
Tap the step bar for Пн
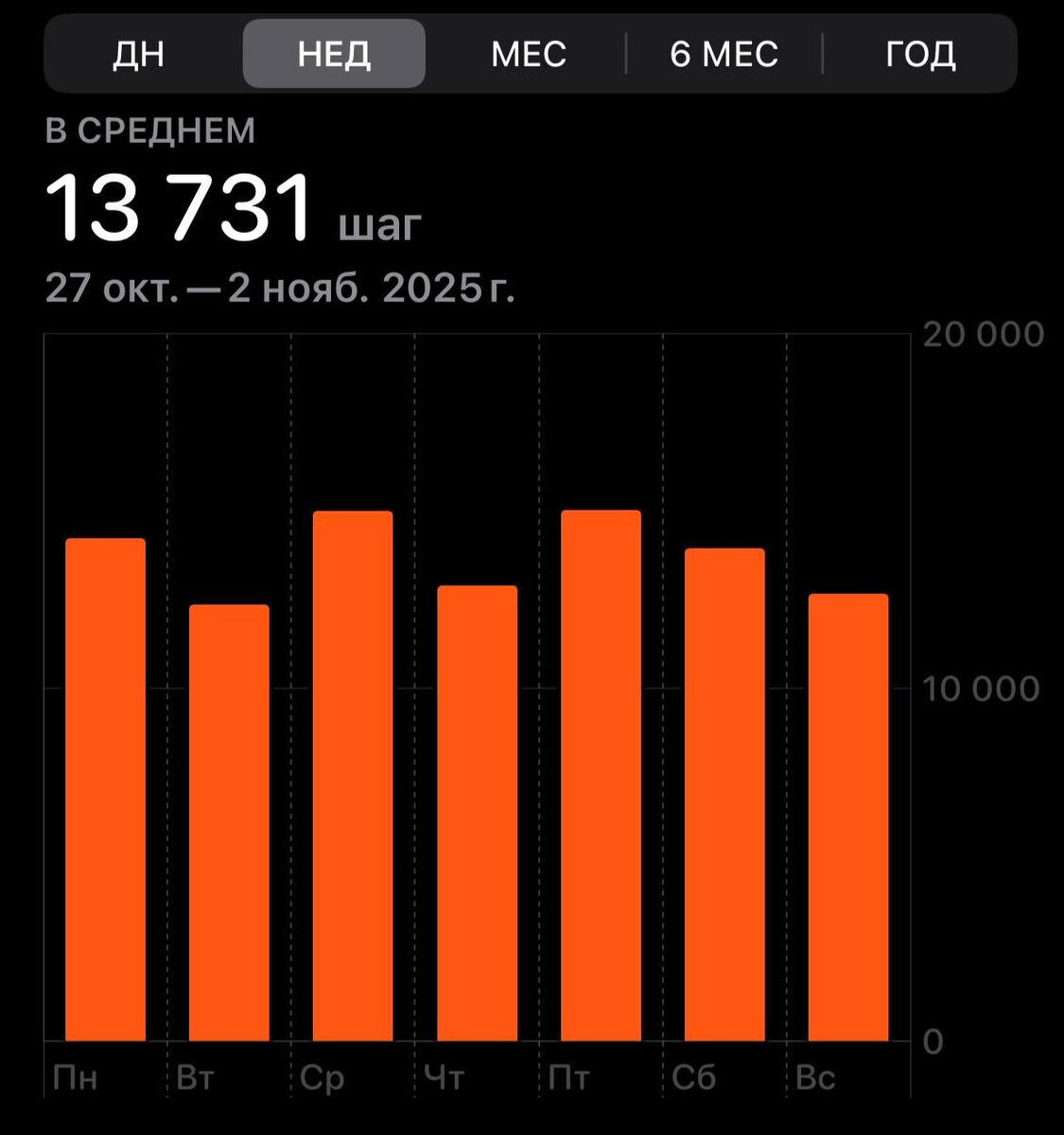click(105, 790)
